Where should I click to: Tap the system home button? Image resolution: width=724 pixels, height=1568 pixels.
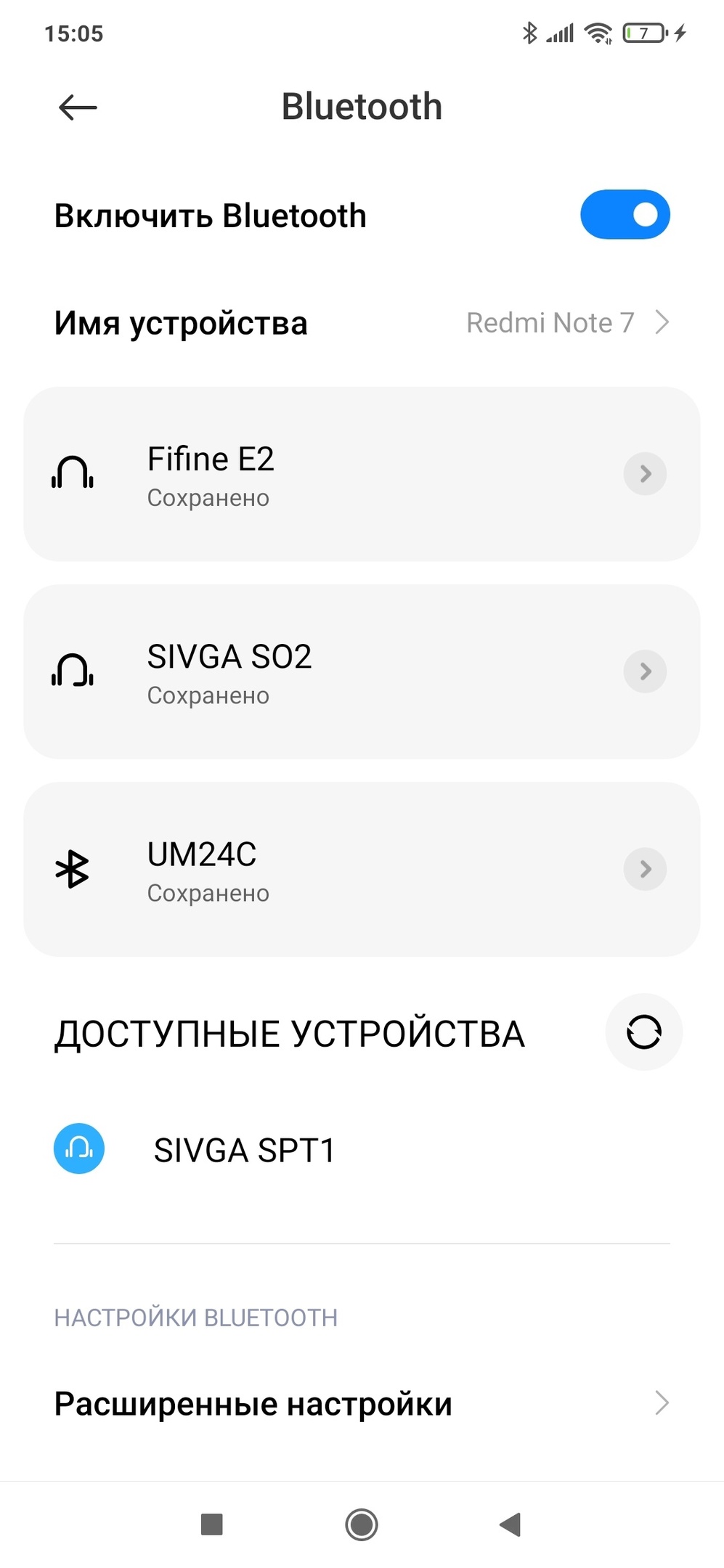click(x=362, y=1524)
